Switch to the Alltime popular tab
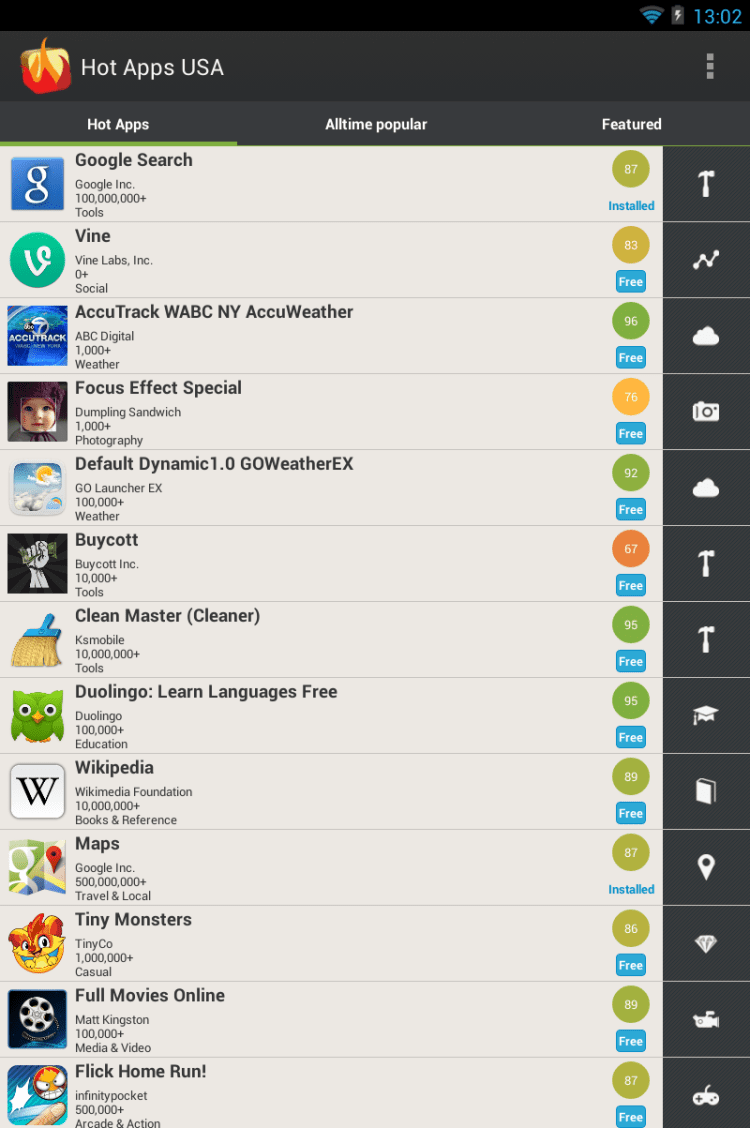The width and height of the screenshot is (750, 1128). (376, 124)
